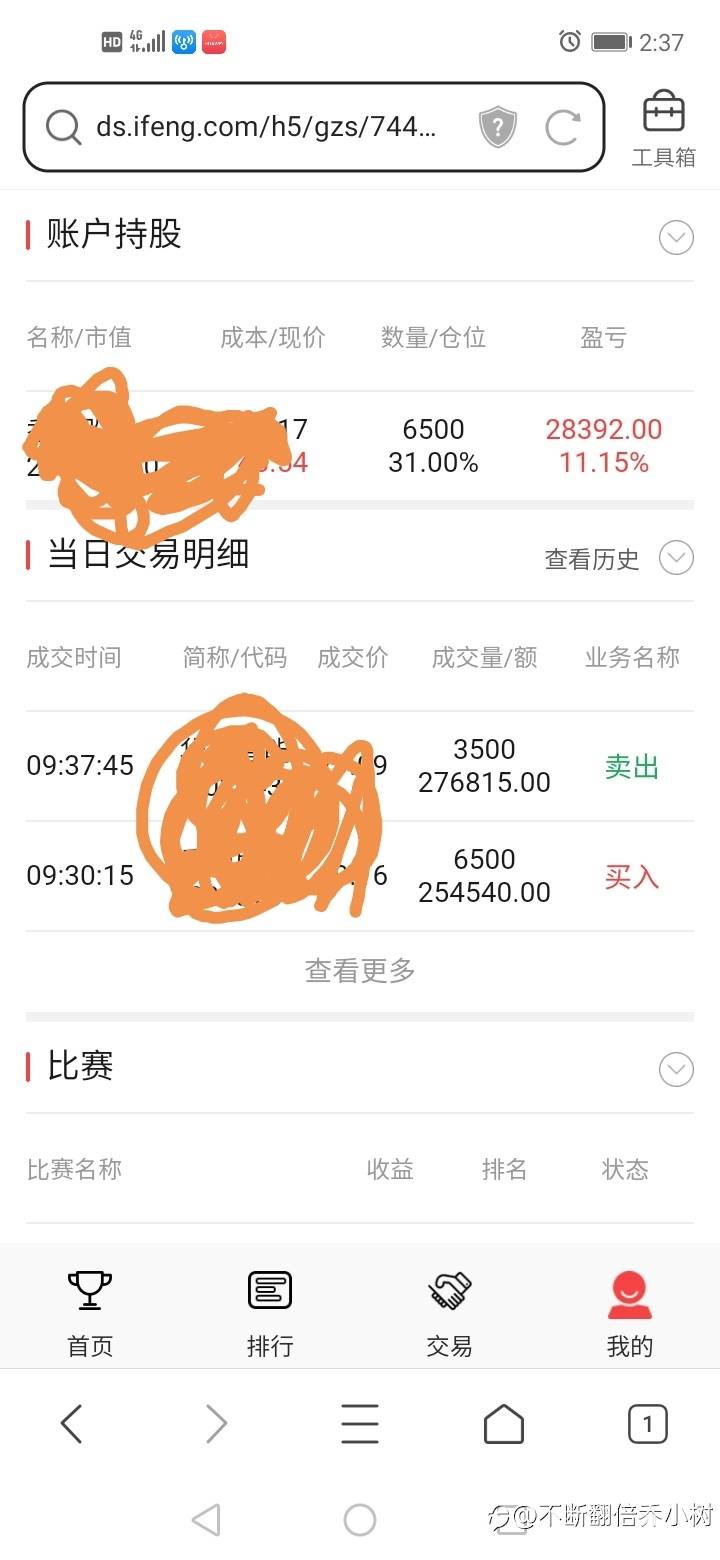720x1560 pixels.
Task: Open the 工具箱 toolbox
Action: (663, 129)
